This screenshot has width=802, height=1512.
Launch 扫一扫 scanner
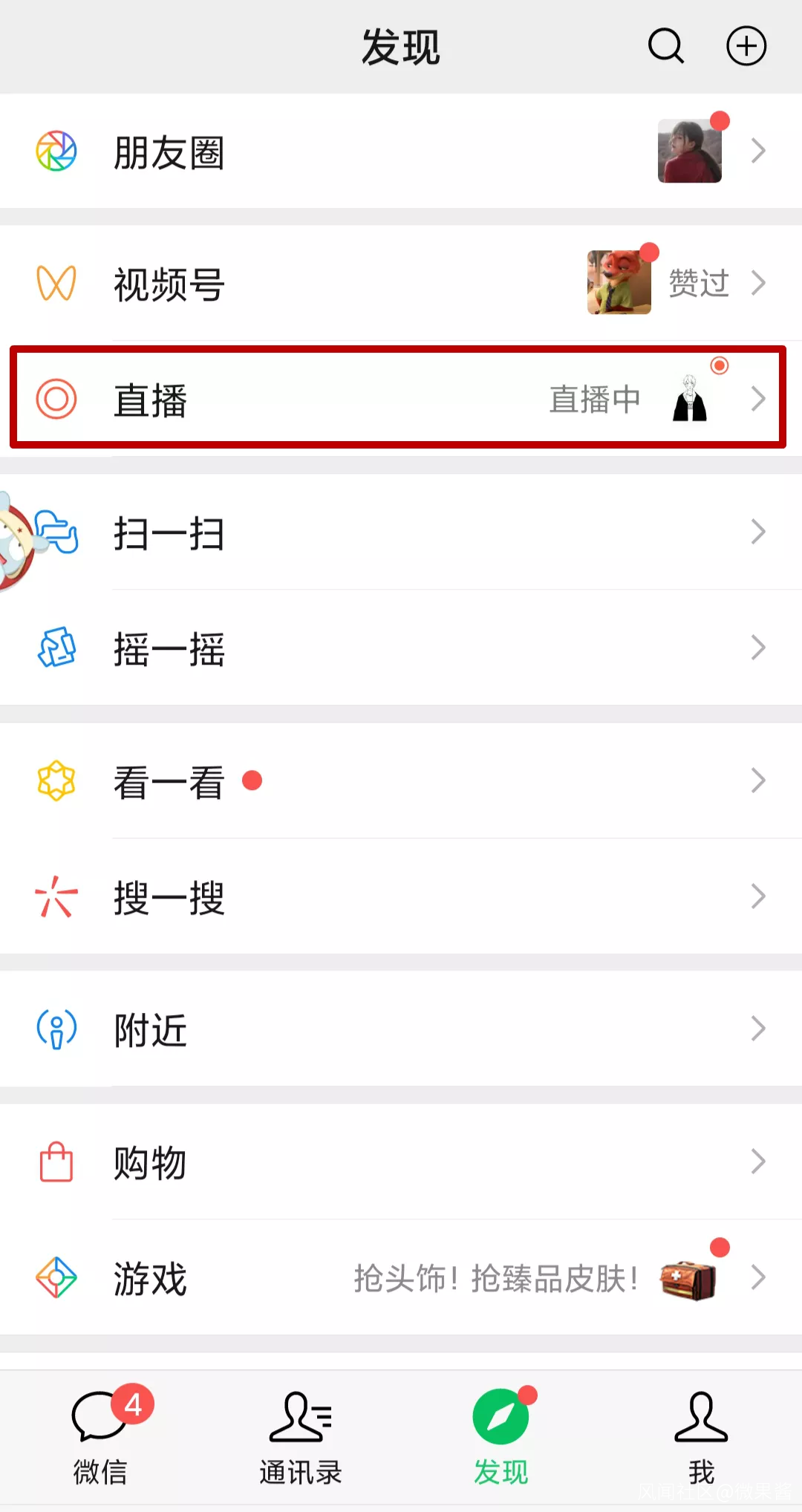(x=401, y=532)
